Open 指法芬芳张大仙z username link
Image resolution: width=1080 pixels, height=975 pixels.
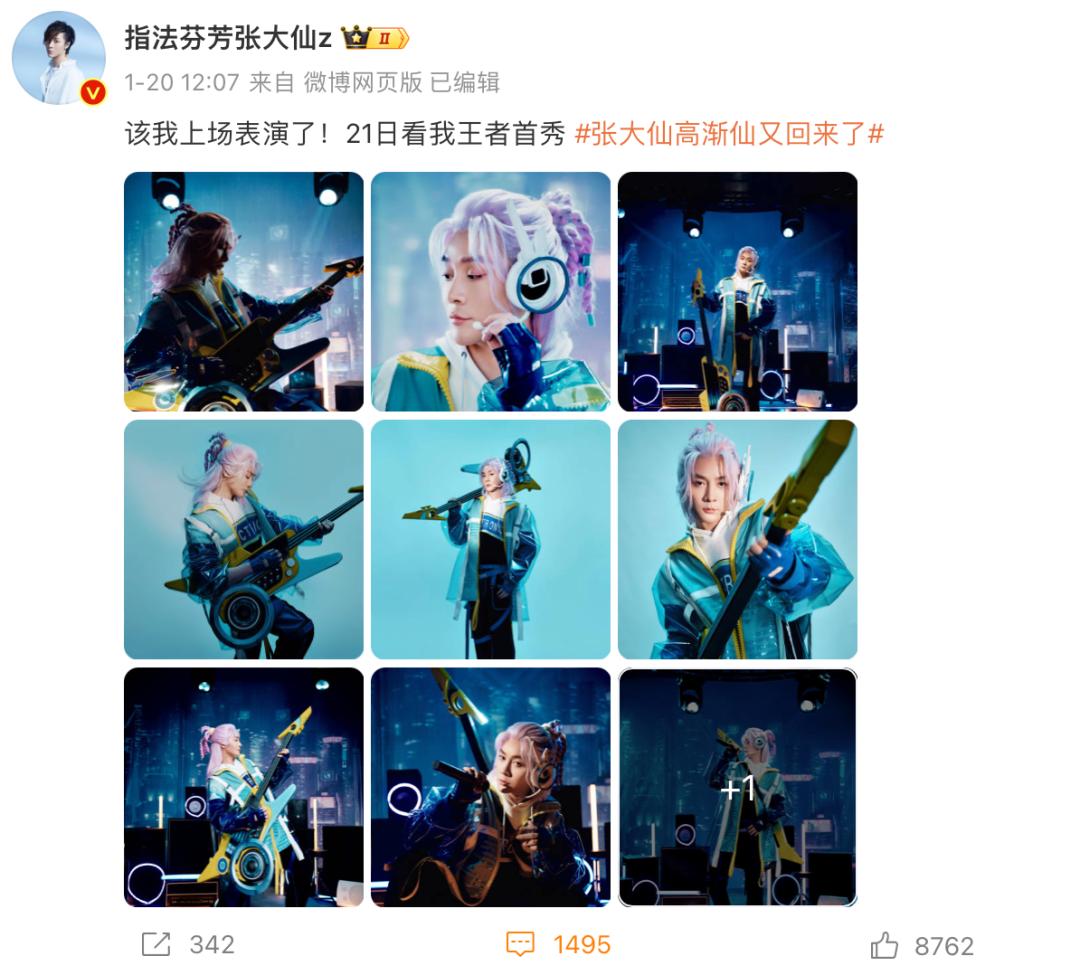click(227, 38)
